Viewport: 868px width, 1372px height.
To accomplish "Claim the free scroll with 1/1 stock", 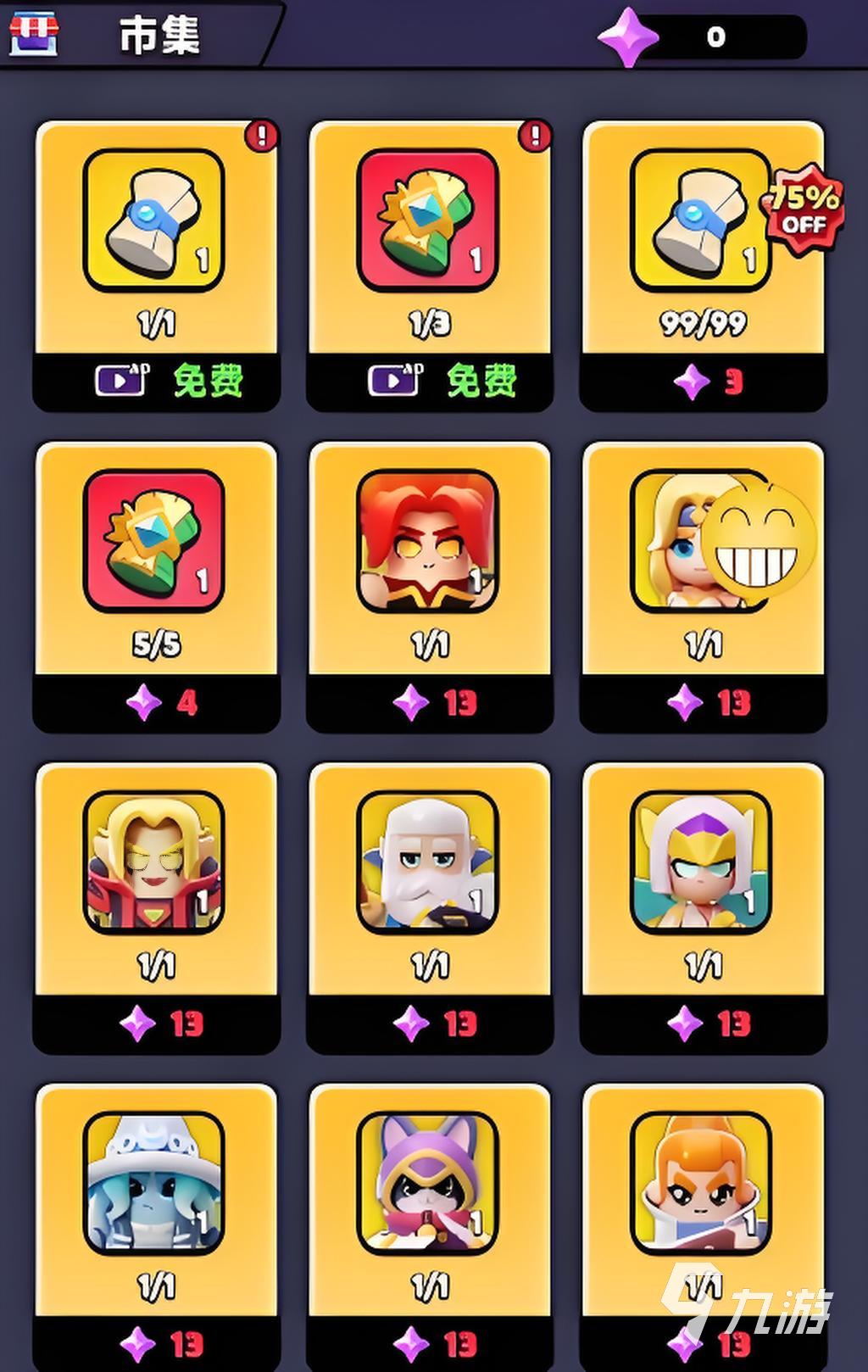I will (x=156, y=381).
